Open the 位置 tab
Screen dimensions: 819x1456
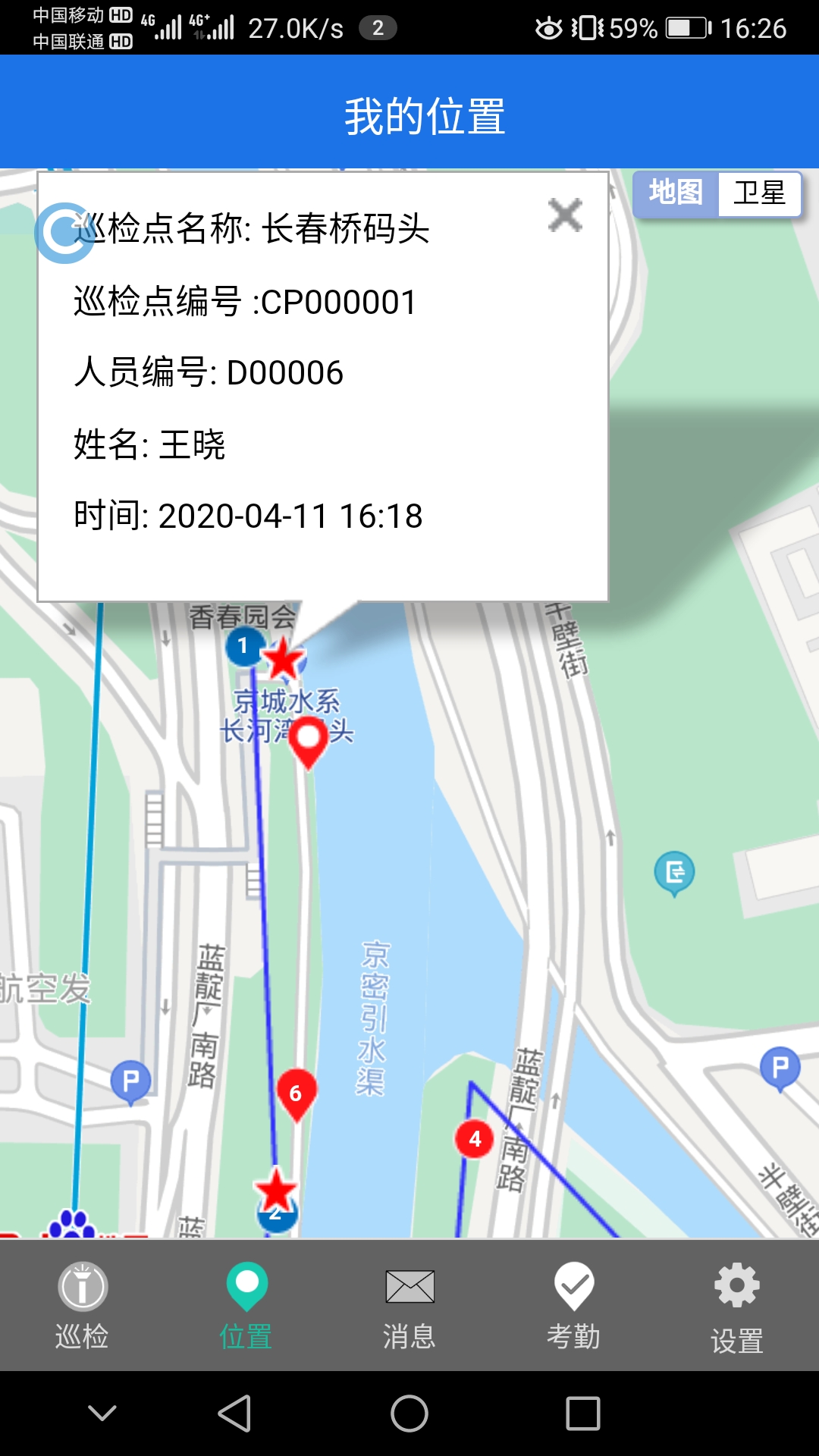[246, 1306]
